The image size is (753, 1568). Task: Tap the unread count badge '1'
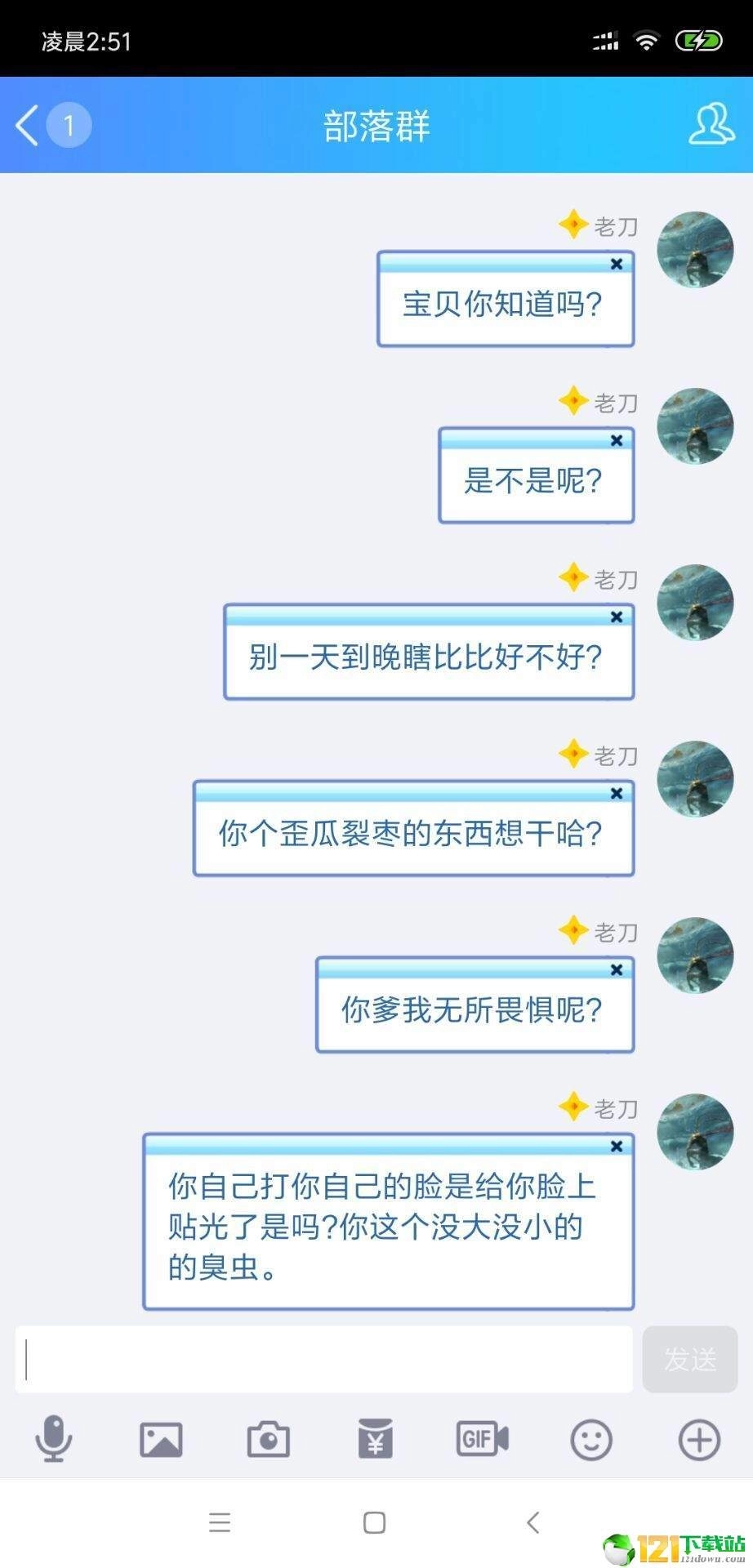69,124
